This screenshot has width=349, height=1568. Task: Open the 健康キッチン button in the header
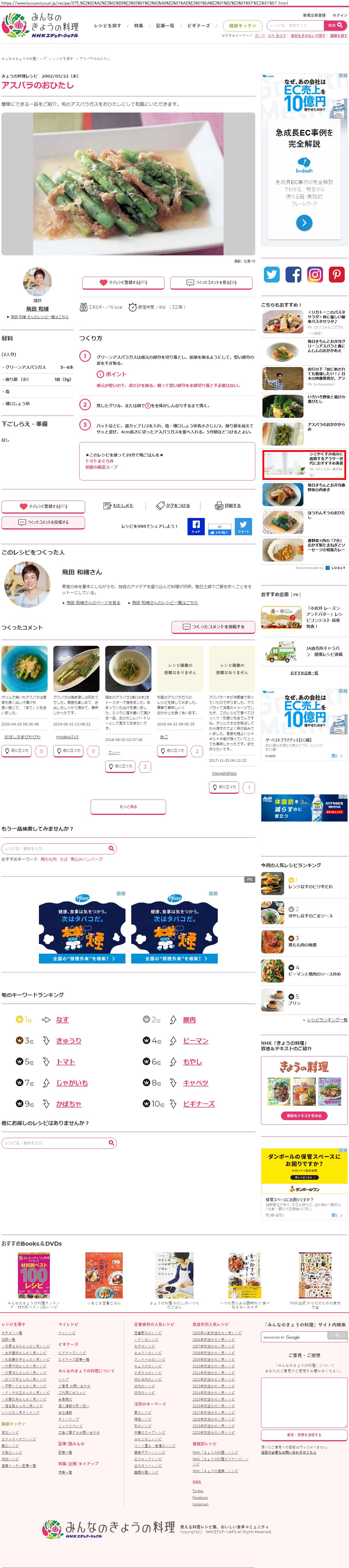tap(243, 26)
